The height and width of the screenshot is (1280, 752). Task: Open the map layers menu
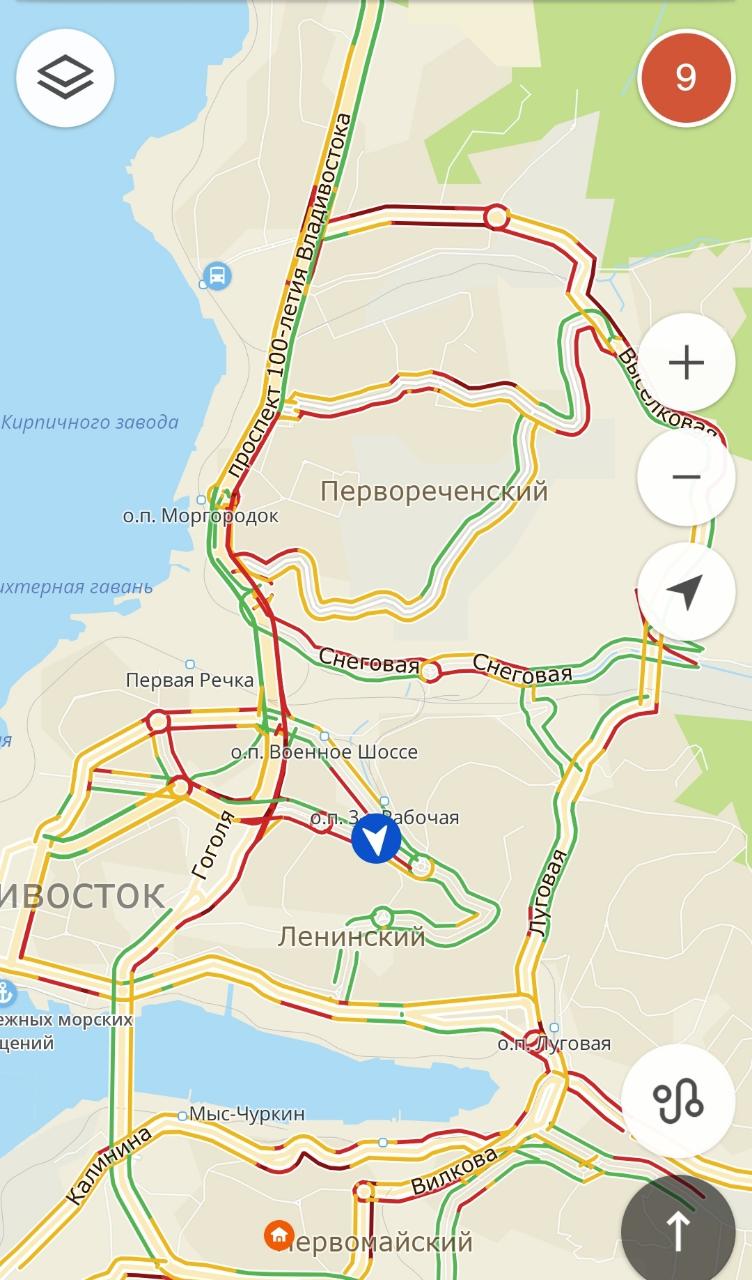[x=66, y=78]
